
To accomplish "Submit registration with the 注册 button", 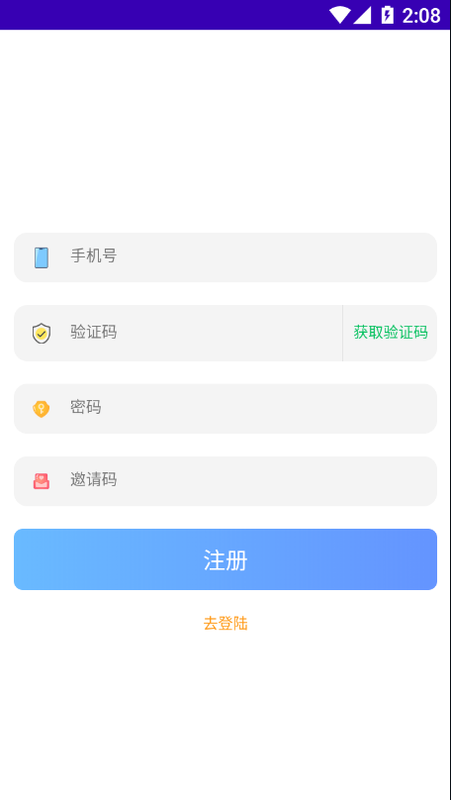I will click(225, 559).
